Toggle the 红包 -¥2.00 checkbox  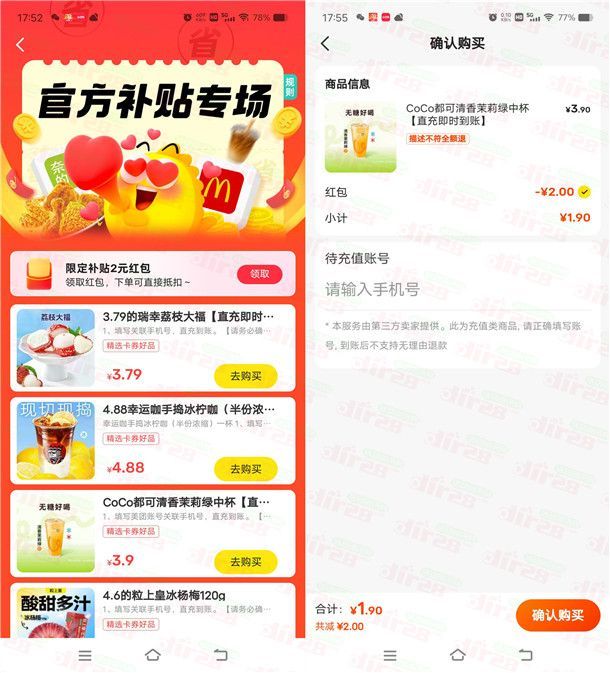(585, 192)
